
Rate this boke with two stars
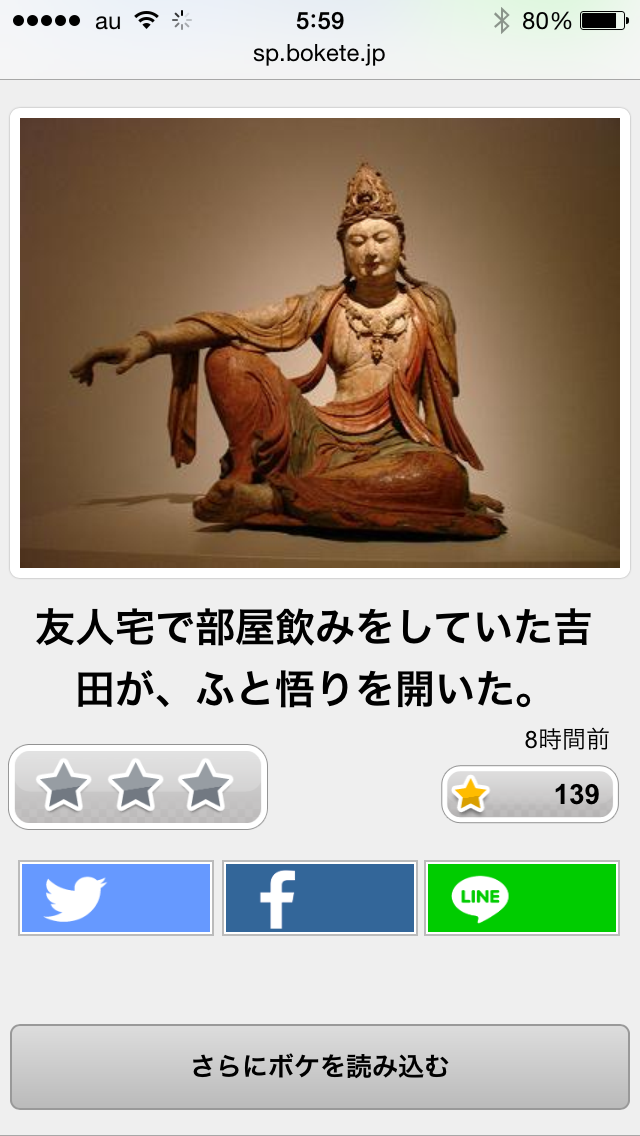(x=135, y=786)
